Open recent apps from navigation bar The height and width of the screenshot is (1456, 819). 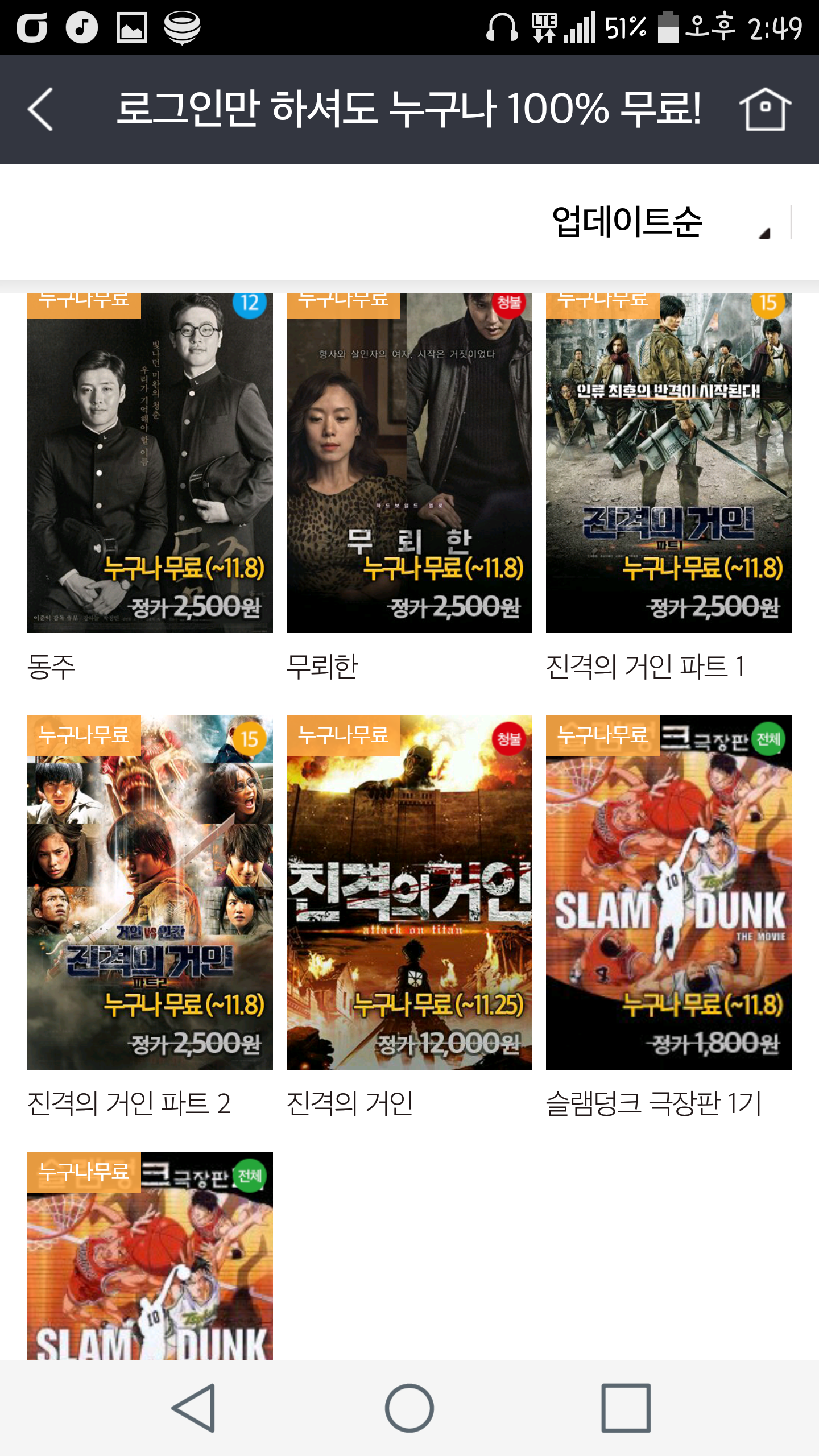click(x=626, y=1408)
